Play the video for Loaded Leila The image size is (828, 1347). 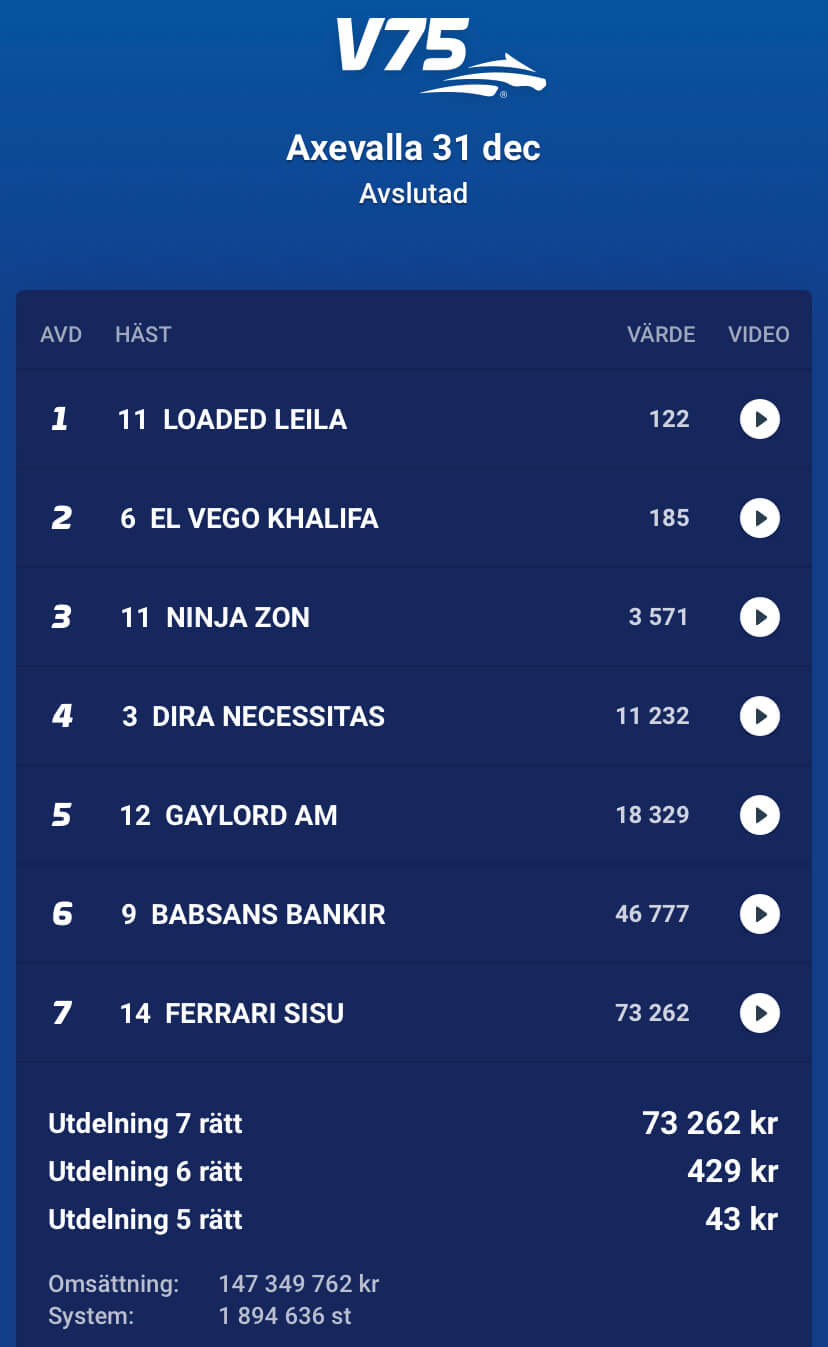point(759,419)
